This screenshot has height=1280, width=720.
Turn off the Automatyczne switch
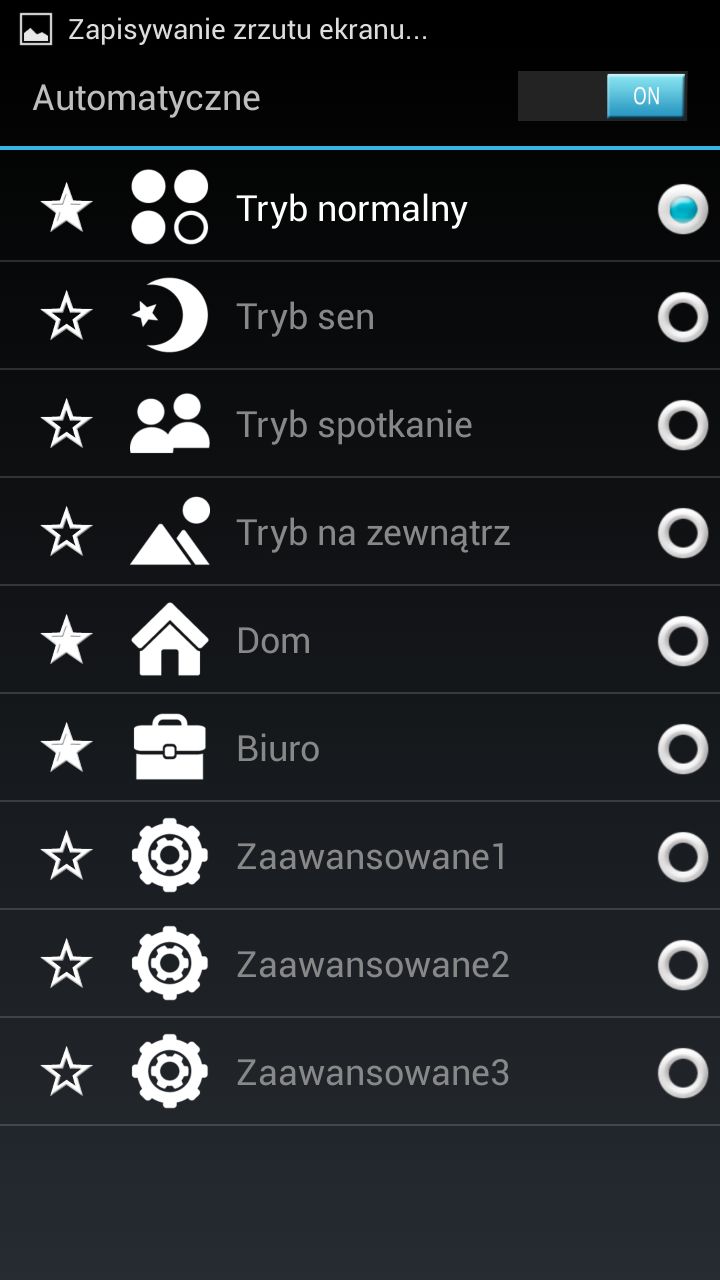pos(602,97)
